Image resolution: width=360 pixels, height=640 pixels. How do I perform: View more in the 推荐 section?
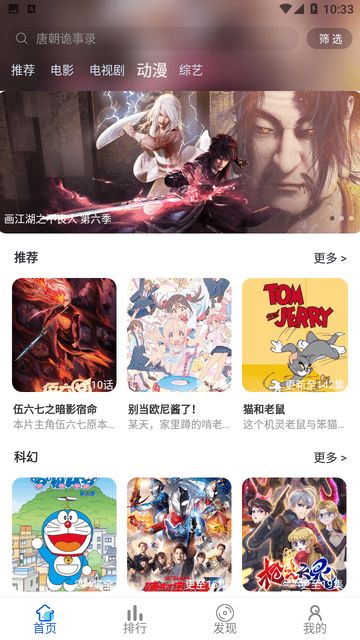[x=330, y=258]
